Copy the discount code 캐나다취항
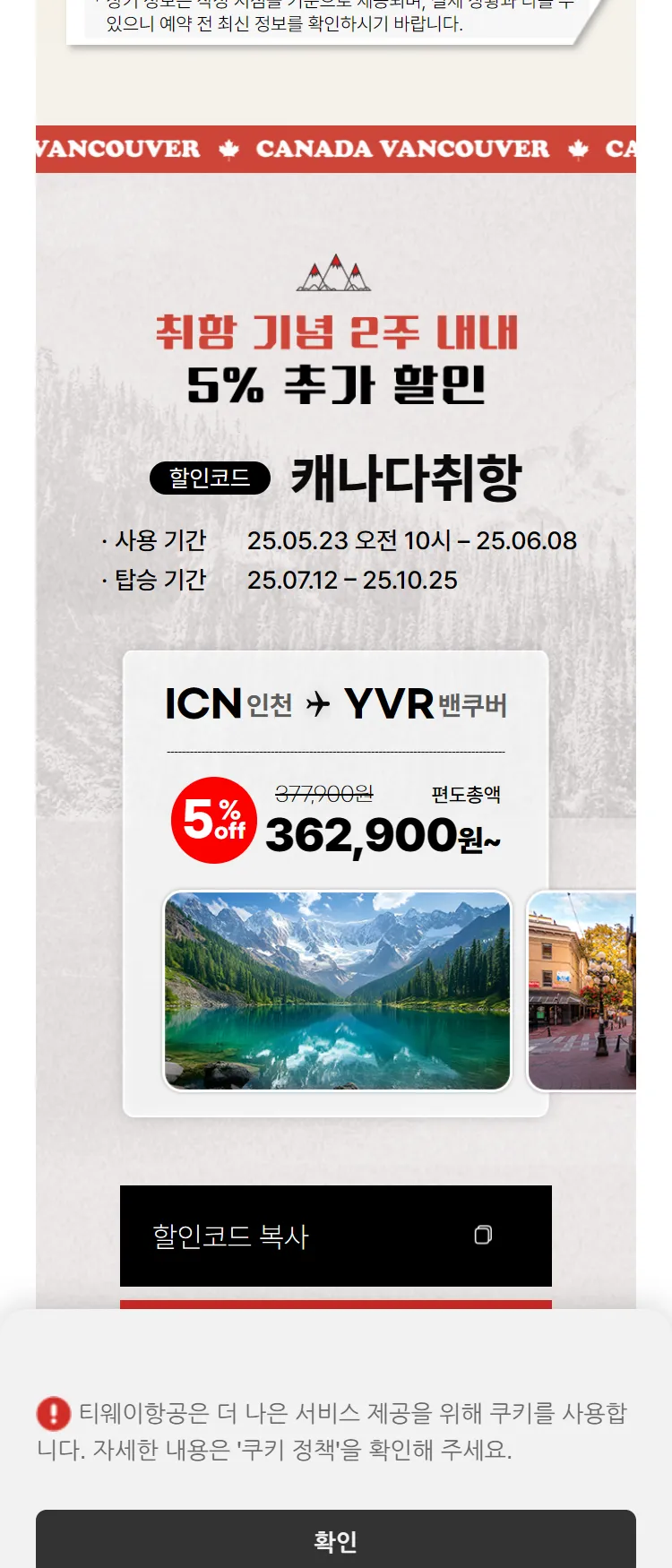The image size is (672, 1568). pos(335,1236)
